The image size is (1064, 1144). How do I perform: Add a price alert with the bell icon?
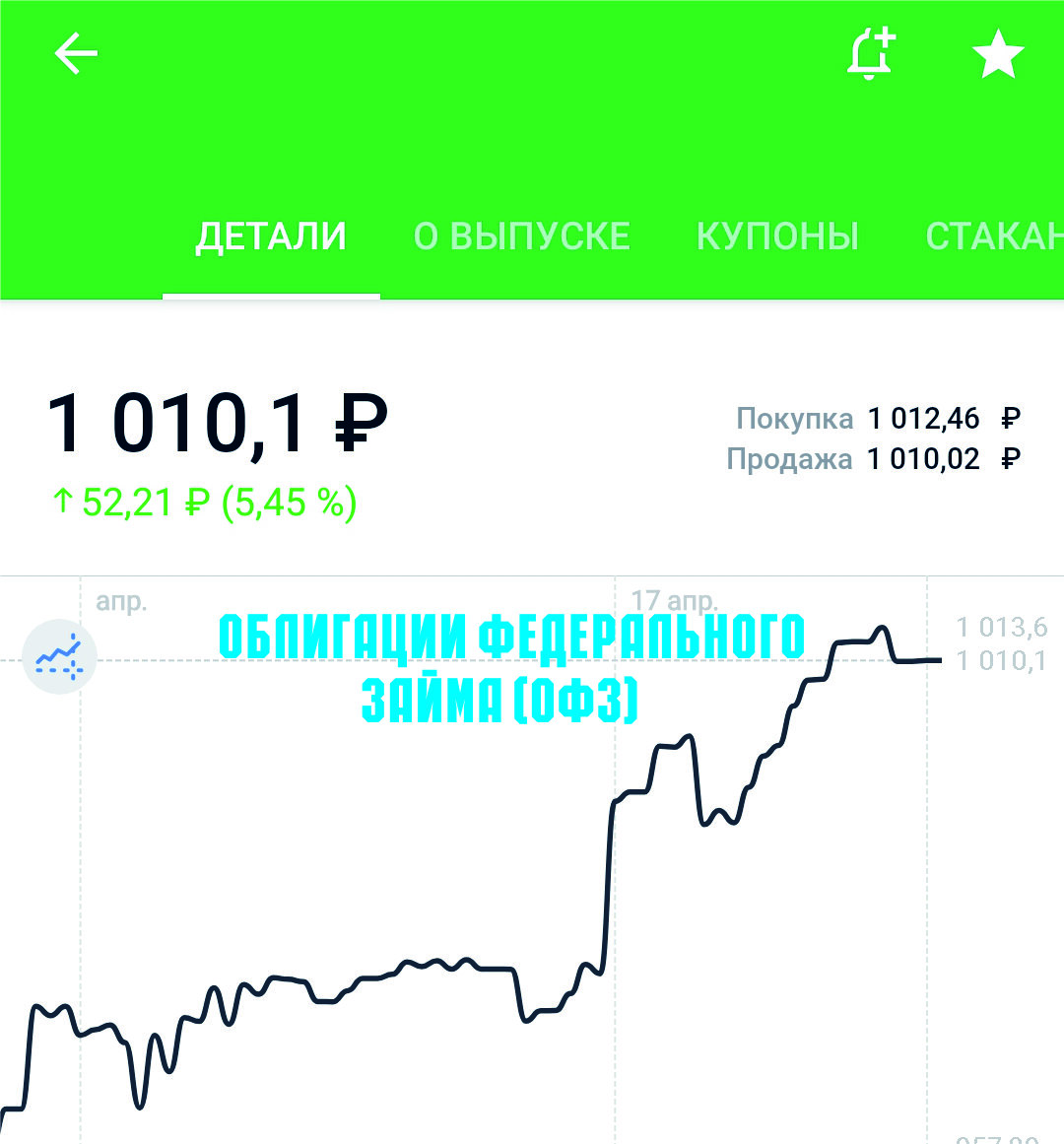[x=870, y=53]
